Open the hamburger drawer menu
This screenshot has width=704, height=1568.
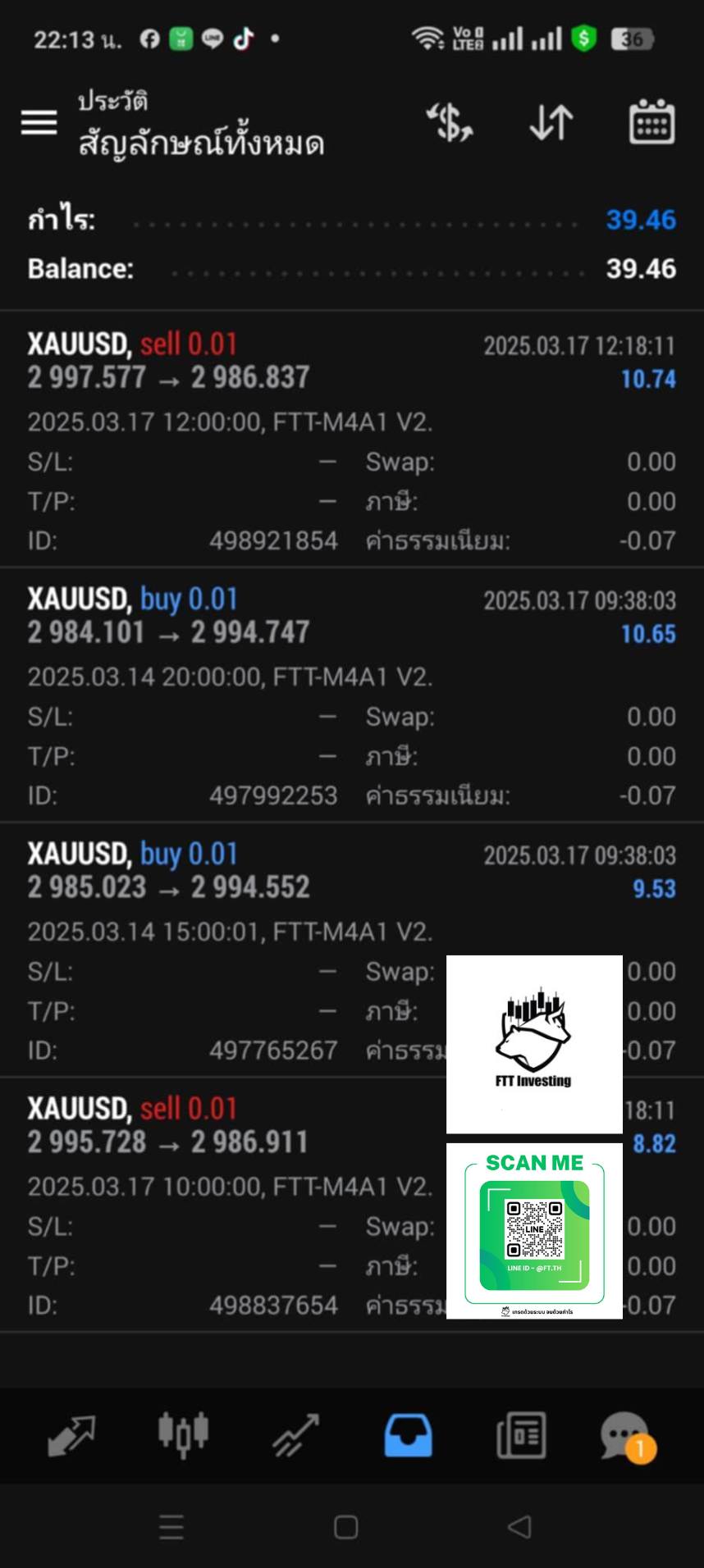click(x=39, y=123)
